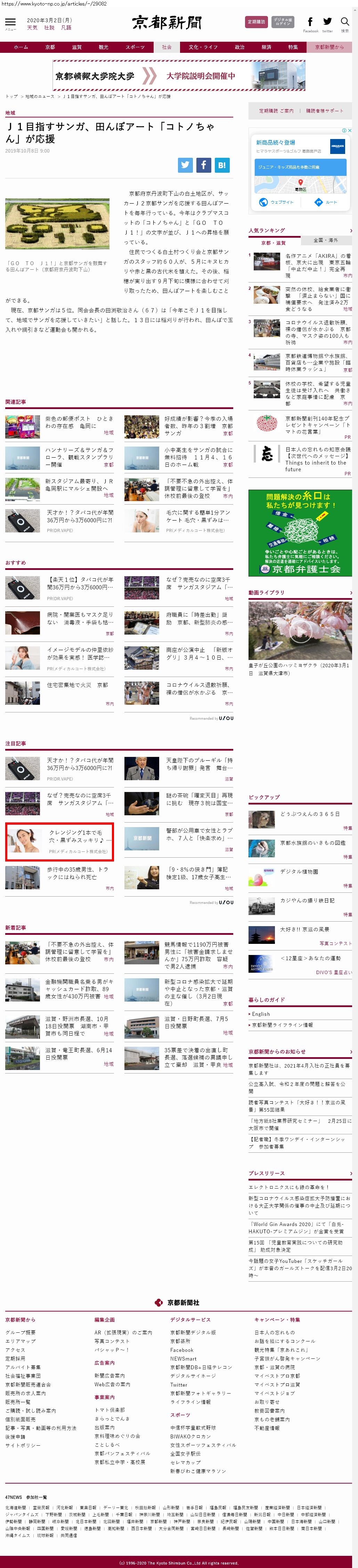Follow the English link in 暮らしのガイド
The width and height of the screenshot is (358, 1568).
click(261, 1014)
